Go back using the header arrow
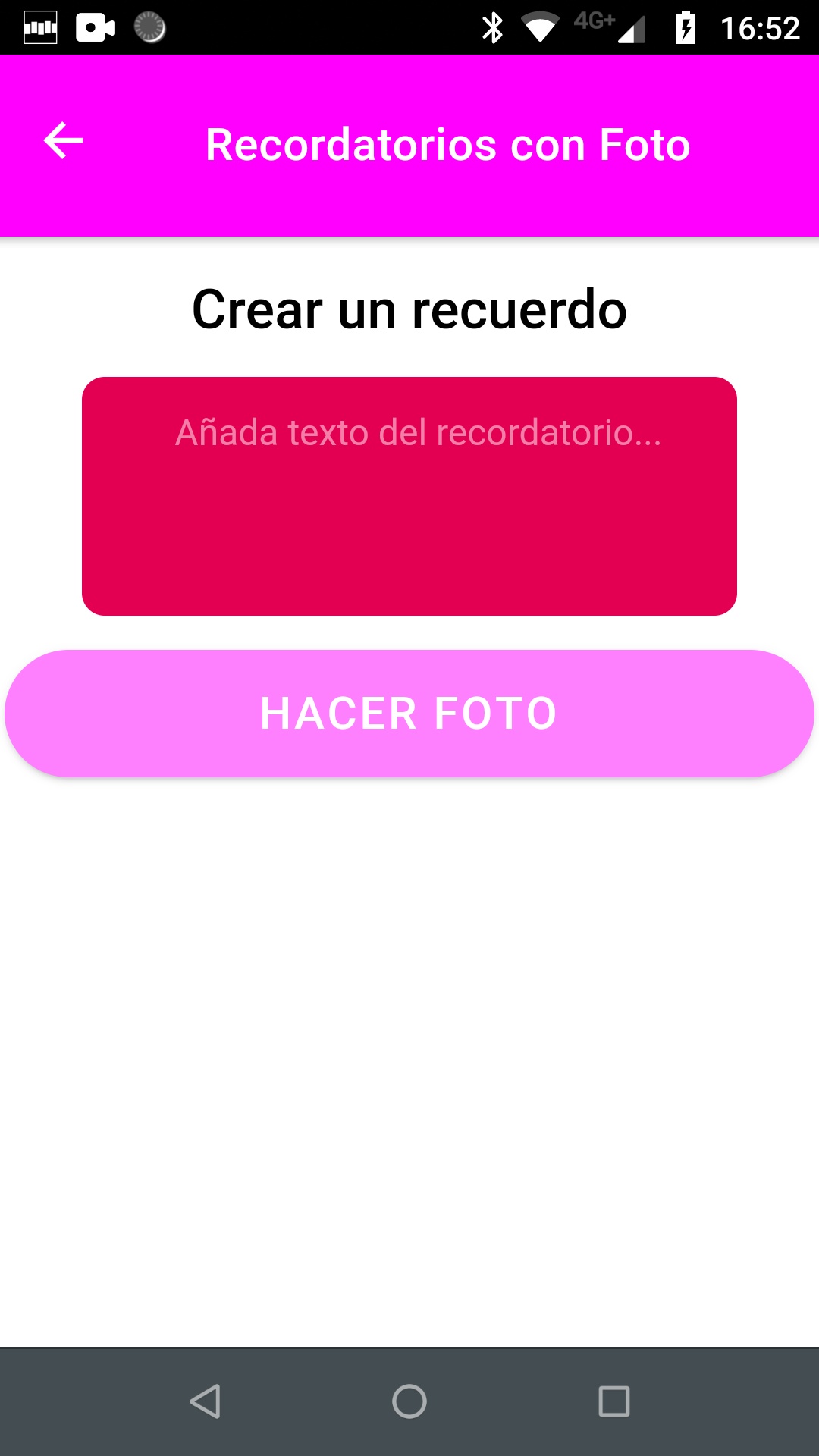Viewport: 819px width, 1456px height. (x=63, y=141)
